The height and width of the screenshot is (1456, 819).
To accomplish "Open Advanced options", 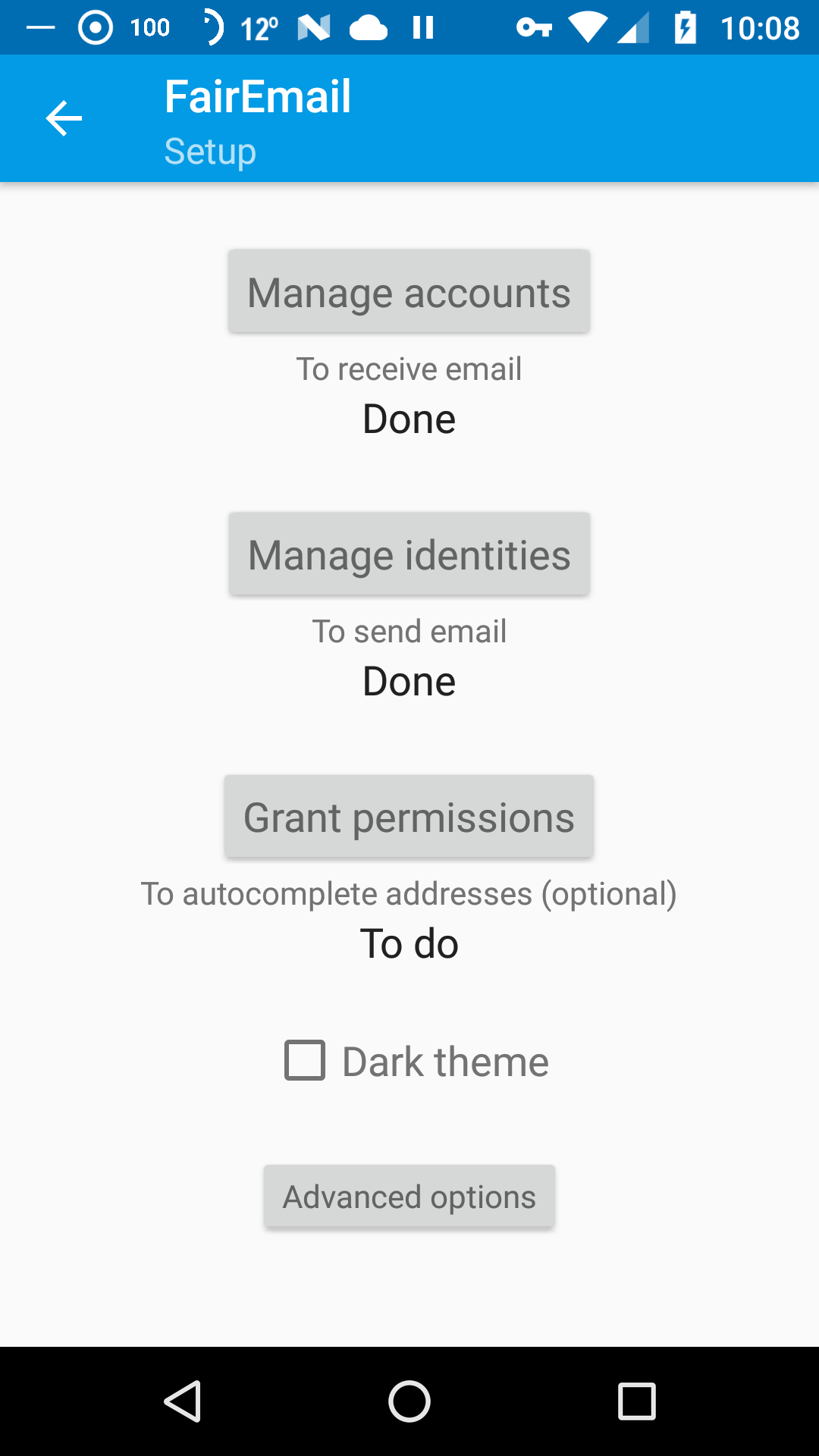I will tap(409, 1197).
